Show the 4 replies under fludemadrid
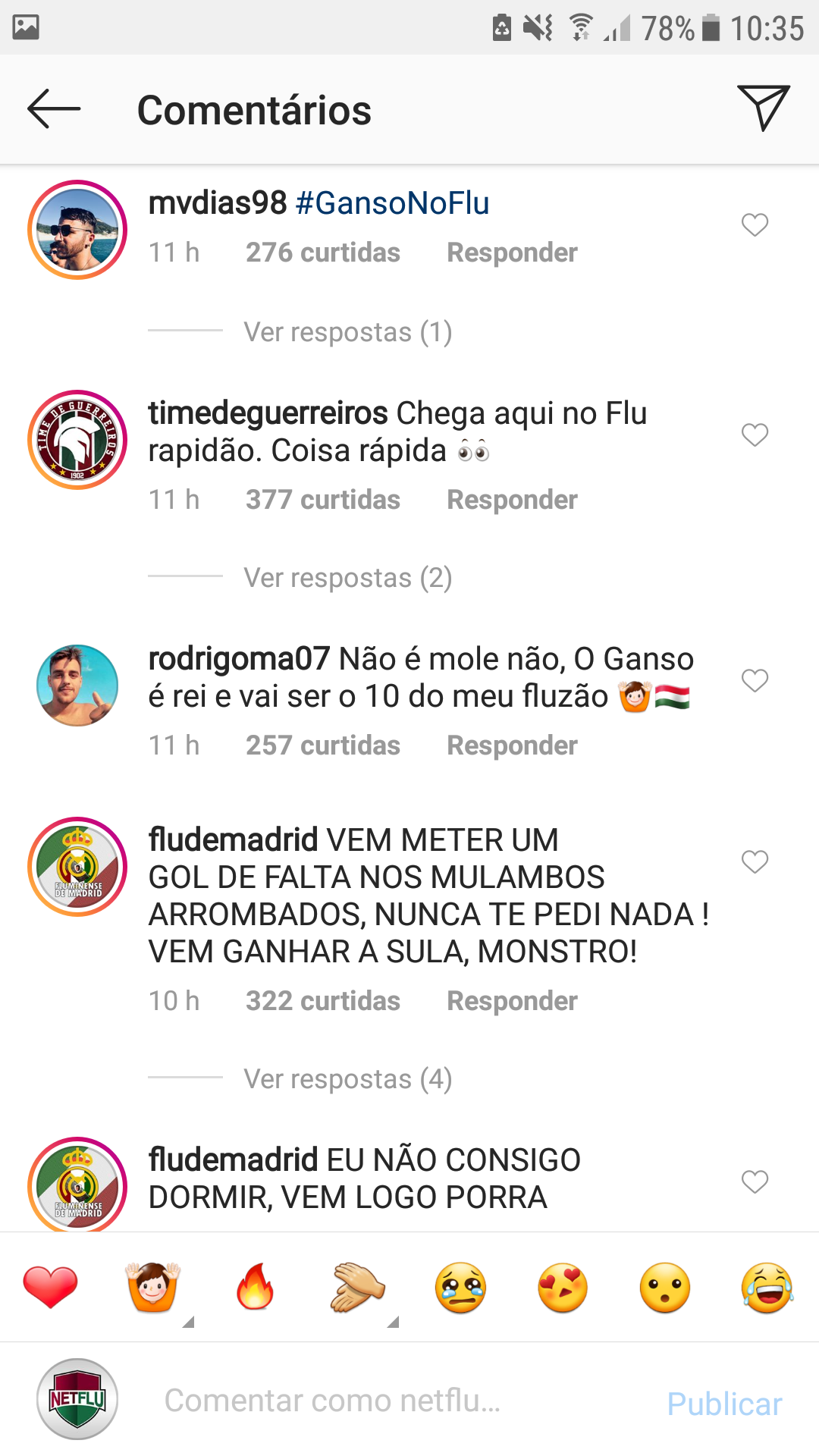 pyautogui.click(x=348, y=1078)
